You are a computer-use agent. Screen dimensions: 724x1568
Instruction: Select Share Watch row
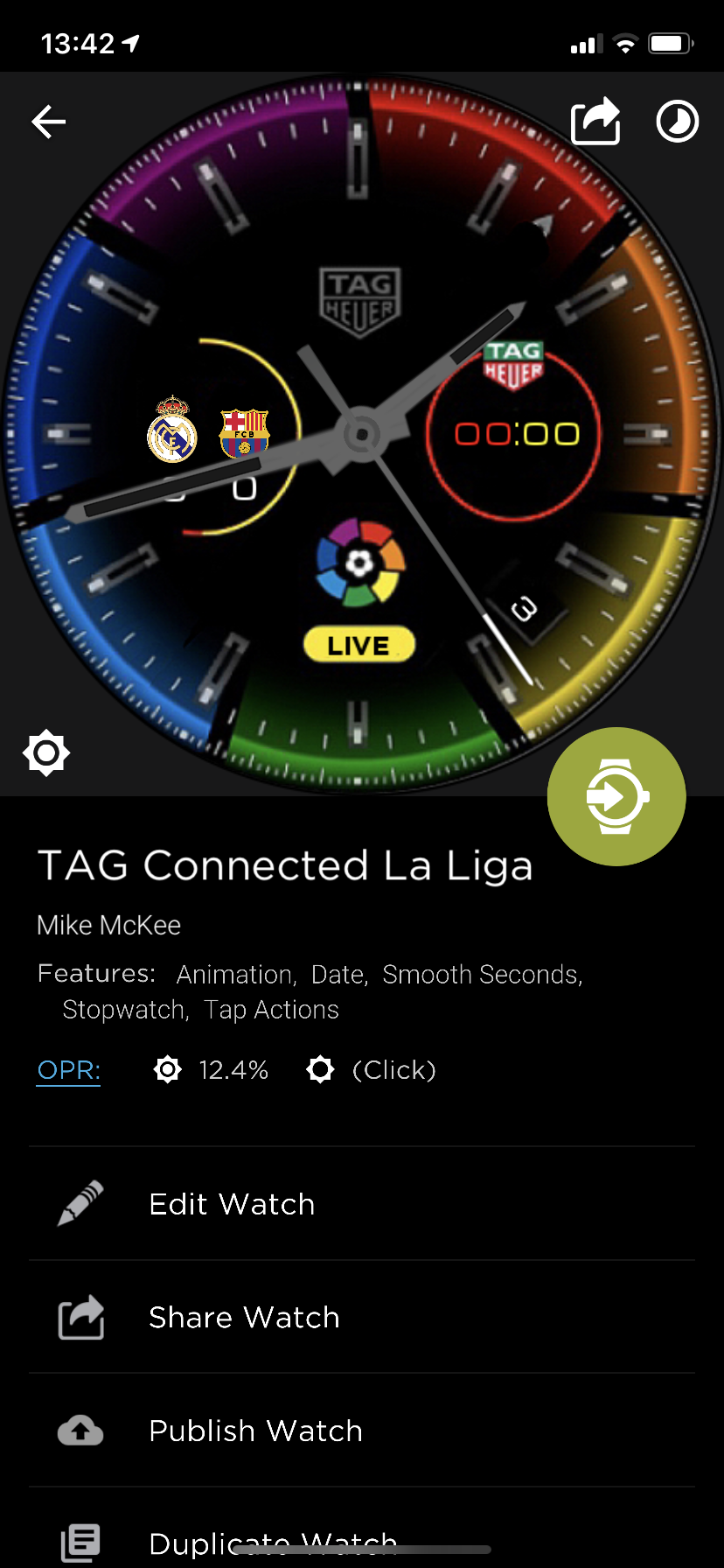pyautogui.click(x=362, y=1317)
